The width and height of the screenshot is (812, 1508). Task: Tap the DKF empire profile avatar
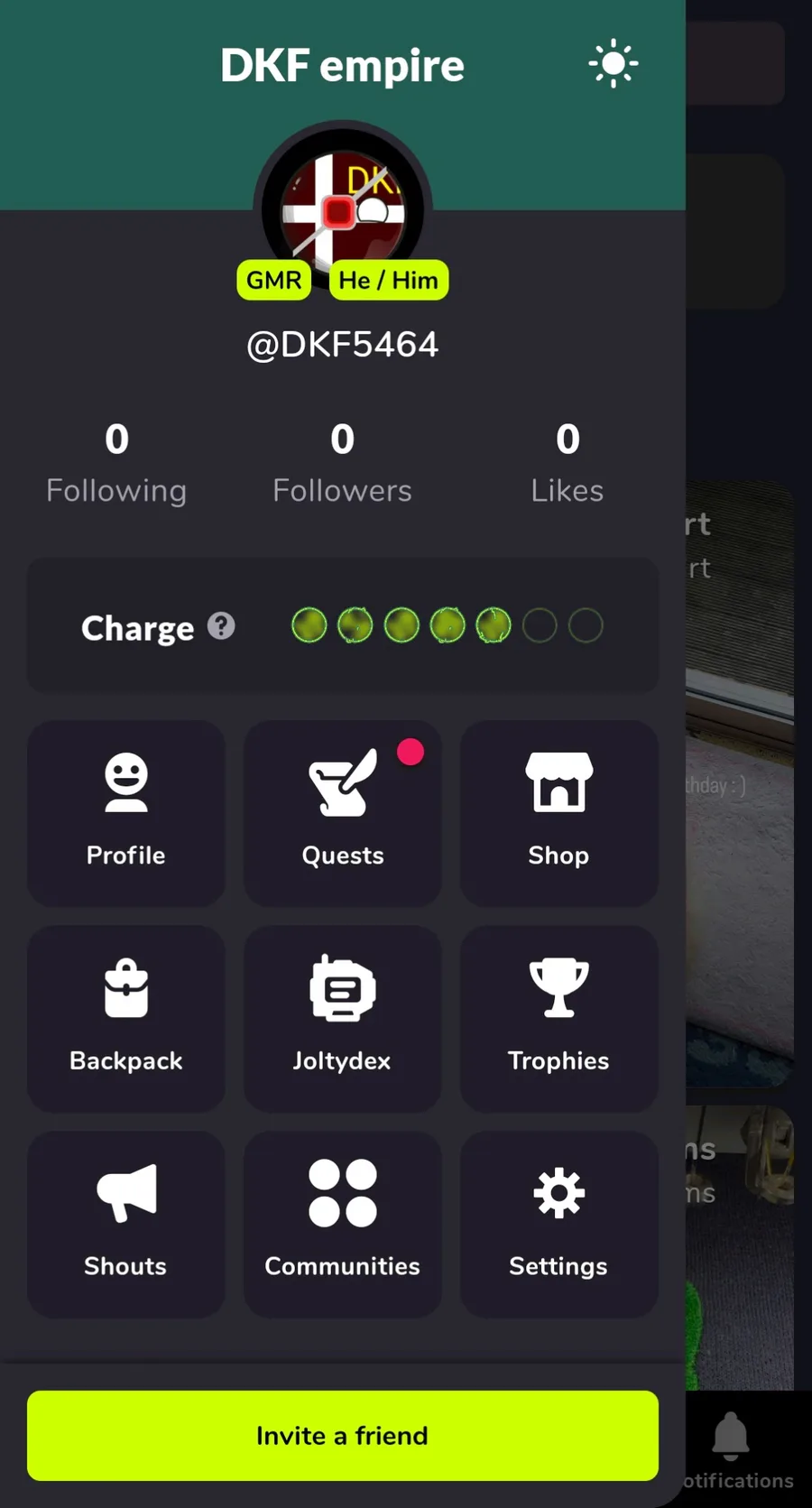343,210
